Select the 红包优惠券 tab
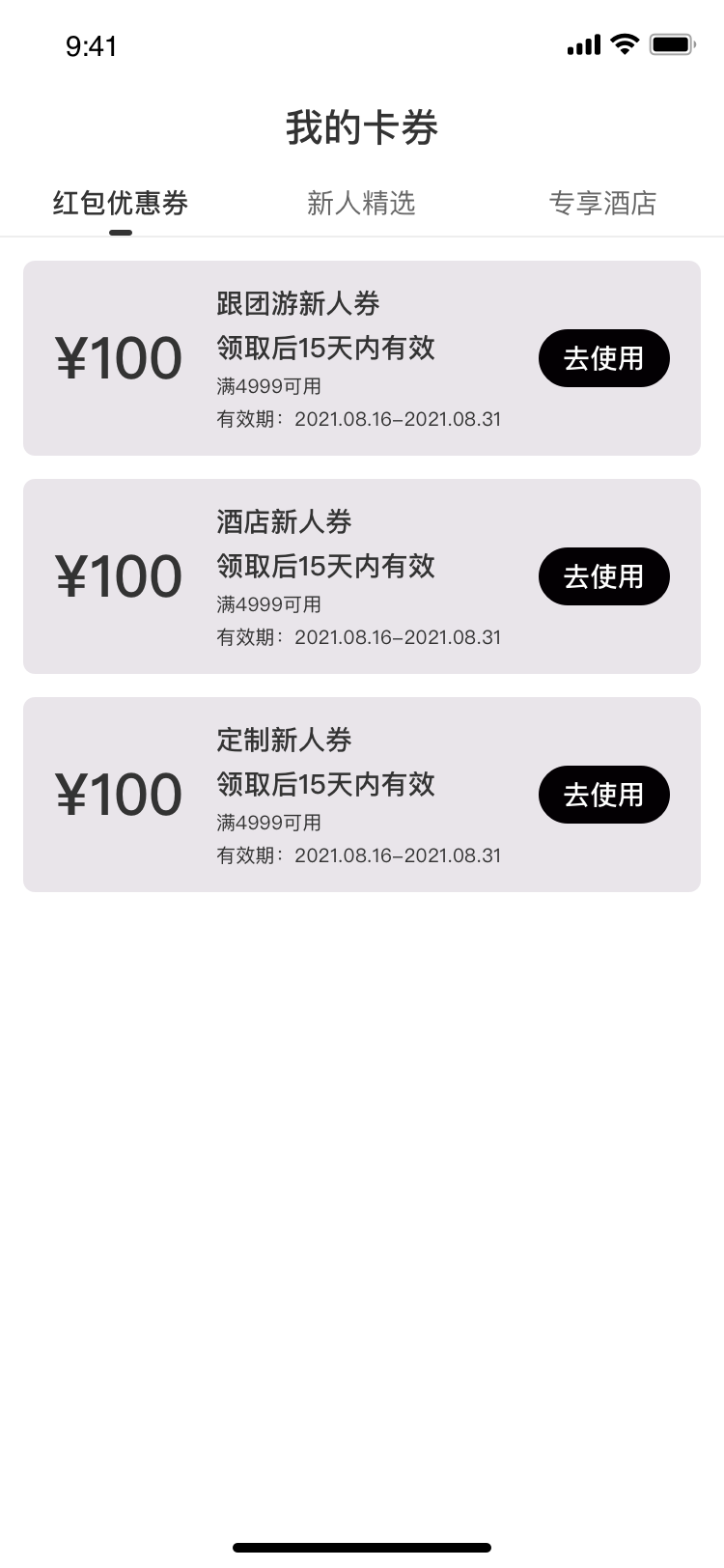The height and width of the screenshot is (1568, 724). point(121,203)
